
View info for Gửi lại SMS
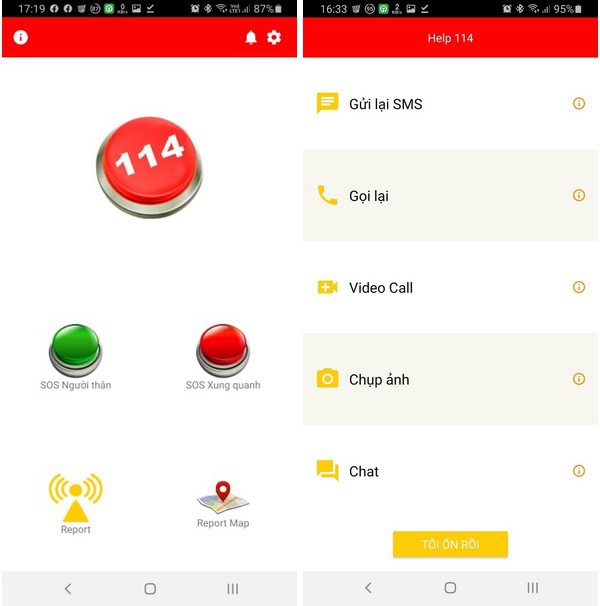[578, 103]
